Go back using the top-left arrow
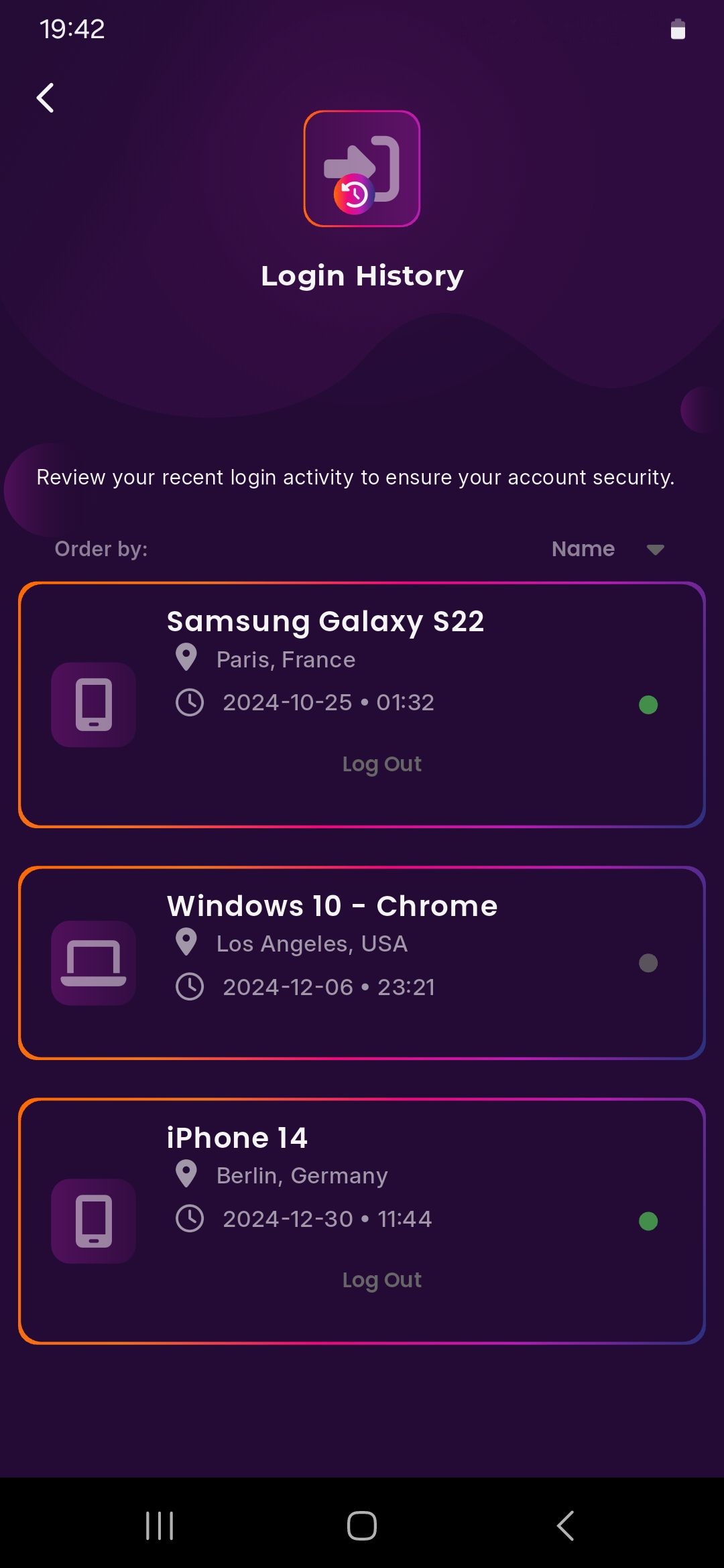This screenshot has height=1568, width=724. click(45, 98)
